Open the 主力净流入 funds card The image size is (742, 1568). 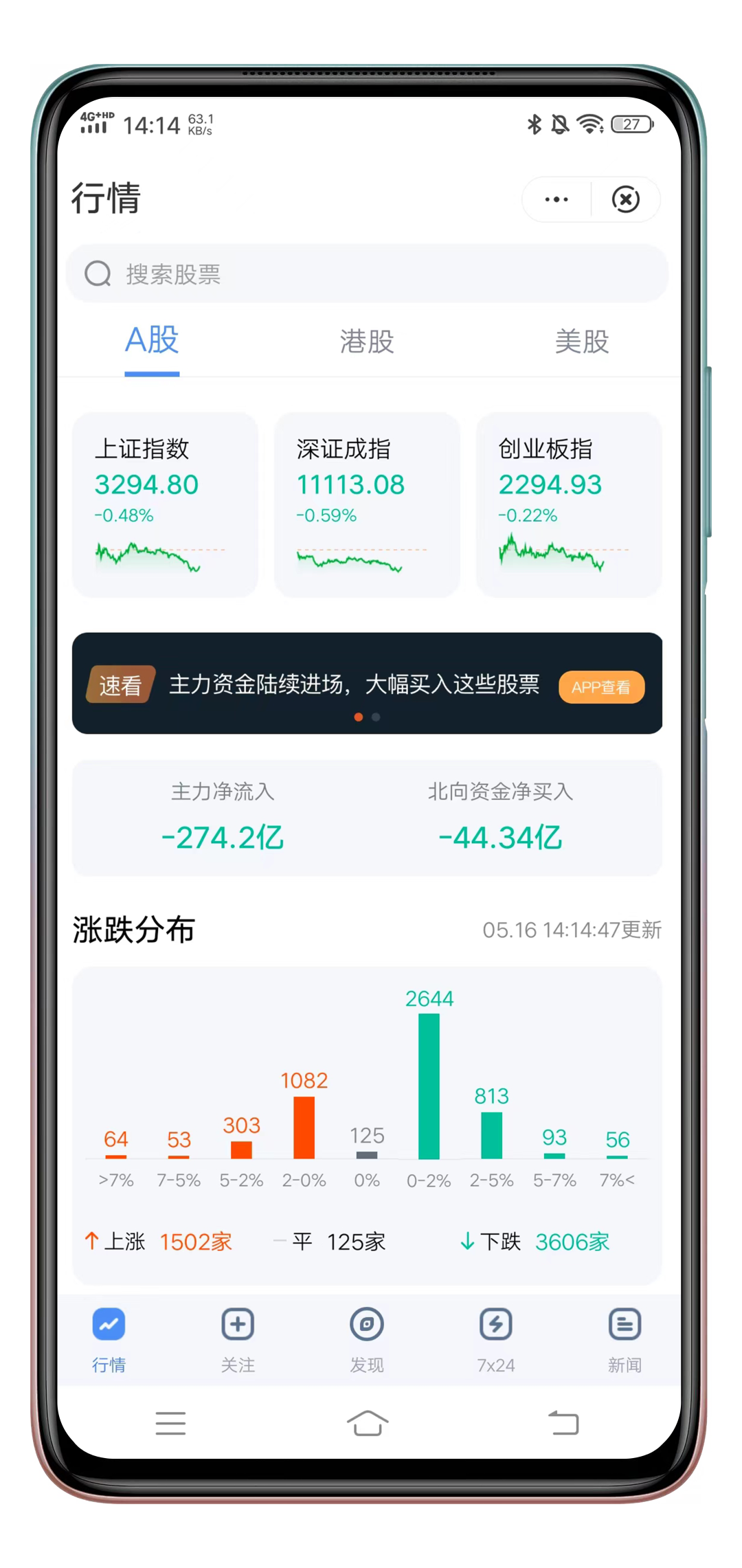(x=223, y=818)
